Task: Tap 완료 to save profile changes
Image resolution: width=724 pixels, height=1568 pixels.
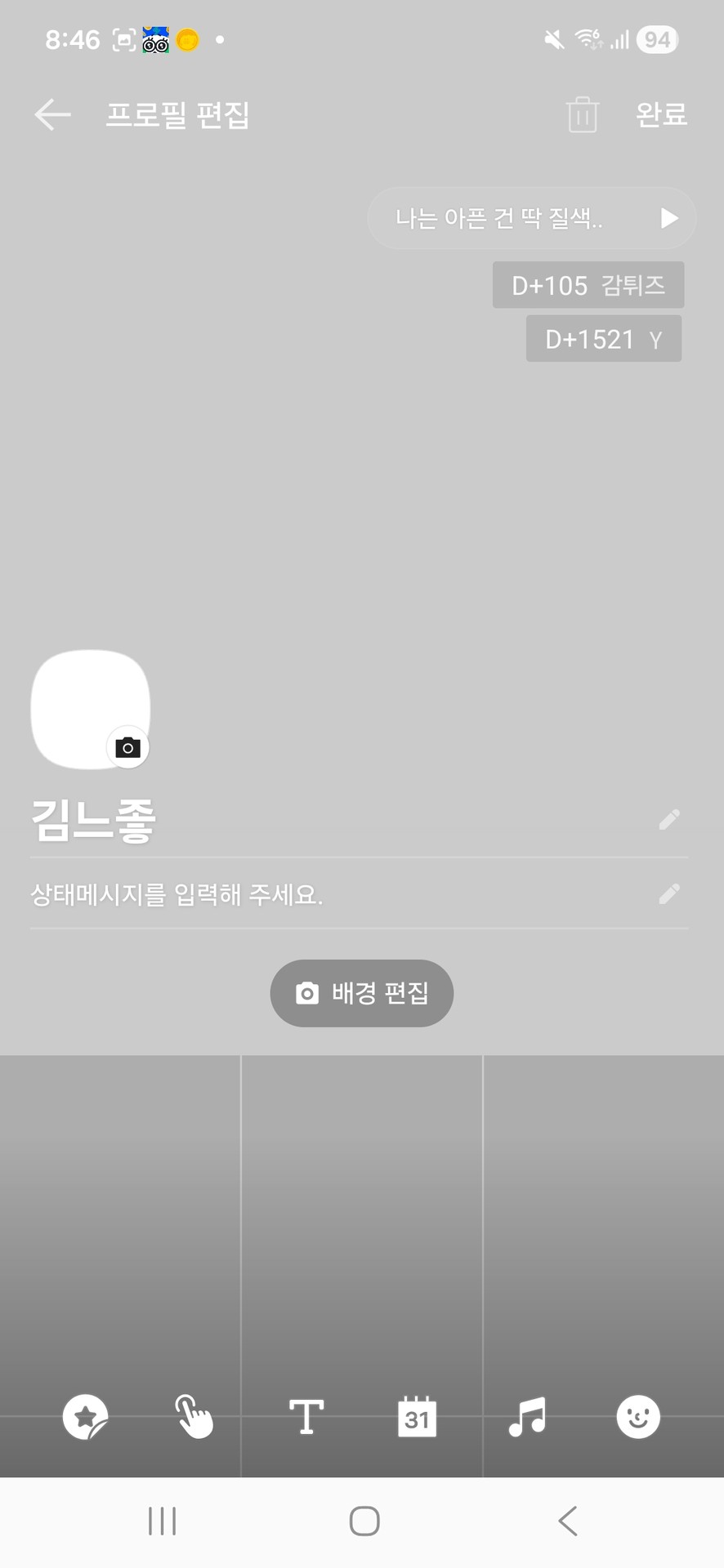Action: [x=660, y=115]
